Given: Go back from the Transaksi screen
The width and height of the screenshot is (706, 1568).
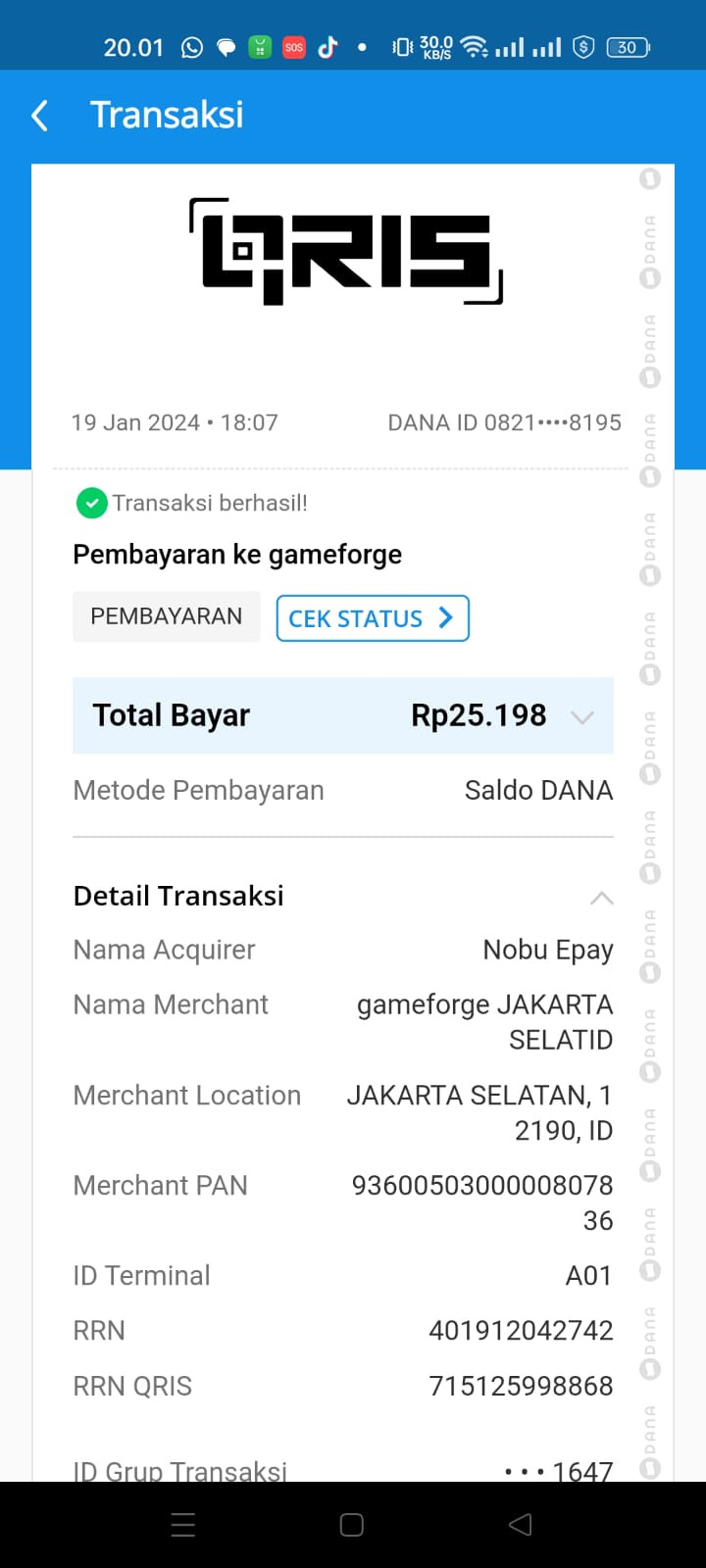Looking at the screenshot, I should (40, 116).
